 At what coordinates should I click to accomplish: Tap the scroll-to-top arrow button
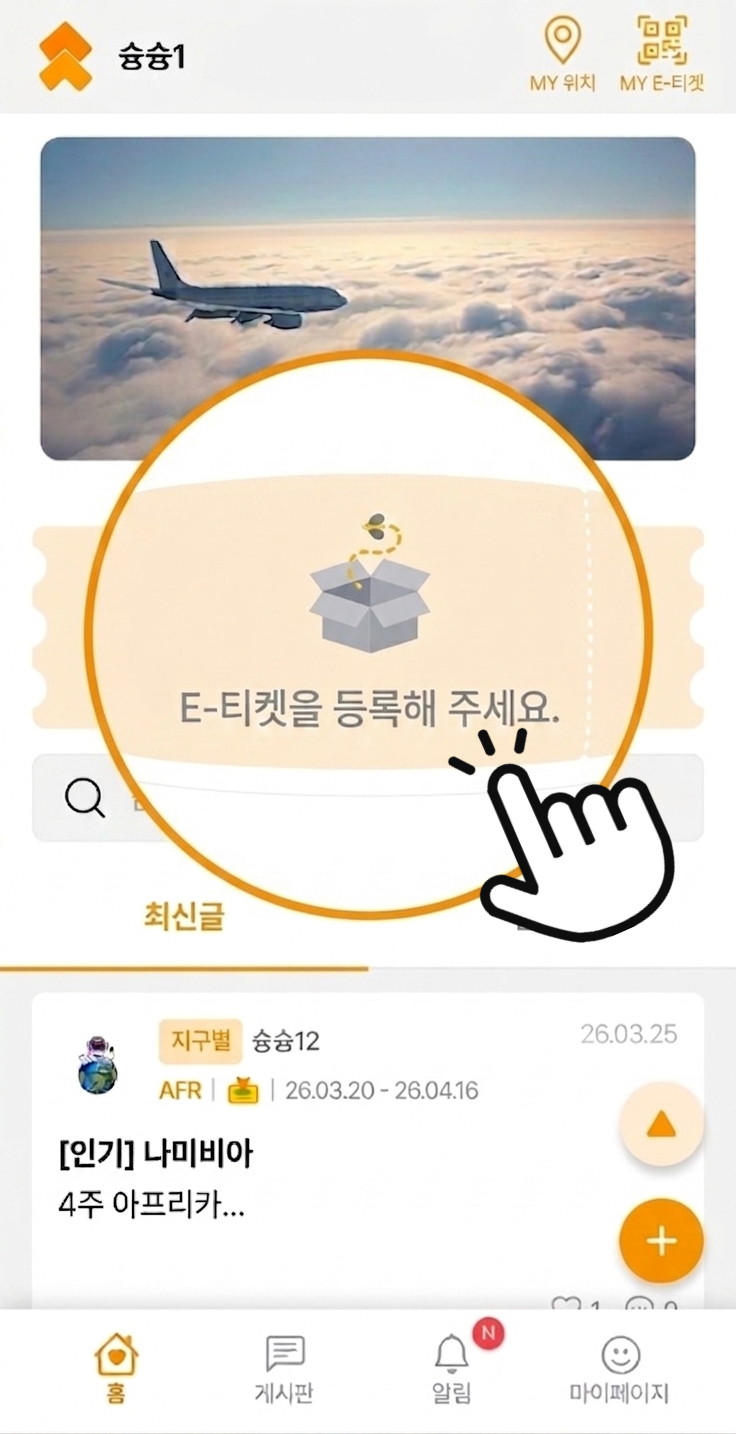pyautogui.click(x=660, y=1123)
